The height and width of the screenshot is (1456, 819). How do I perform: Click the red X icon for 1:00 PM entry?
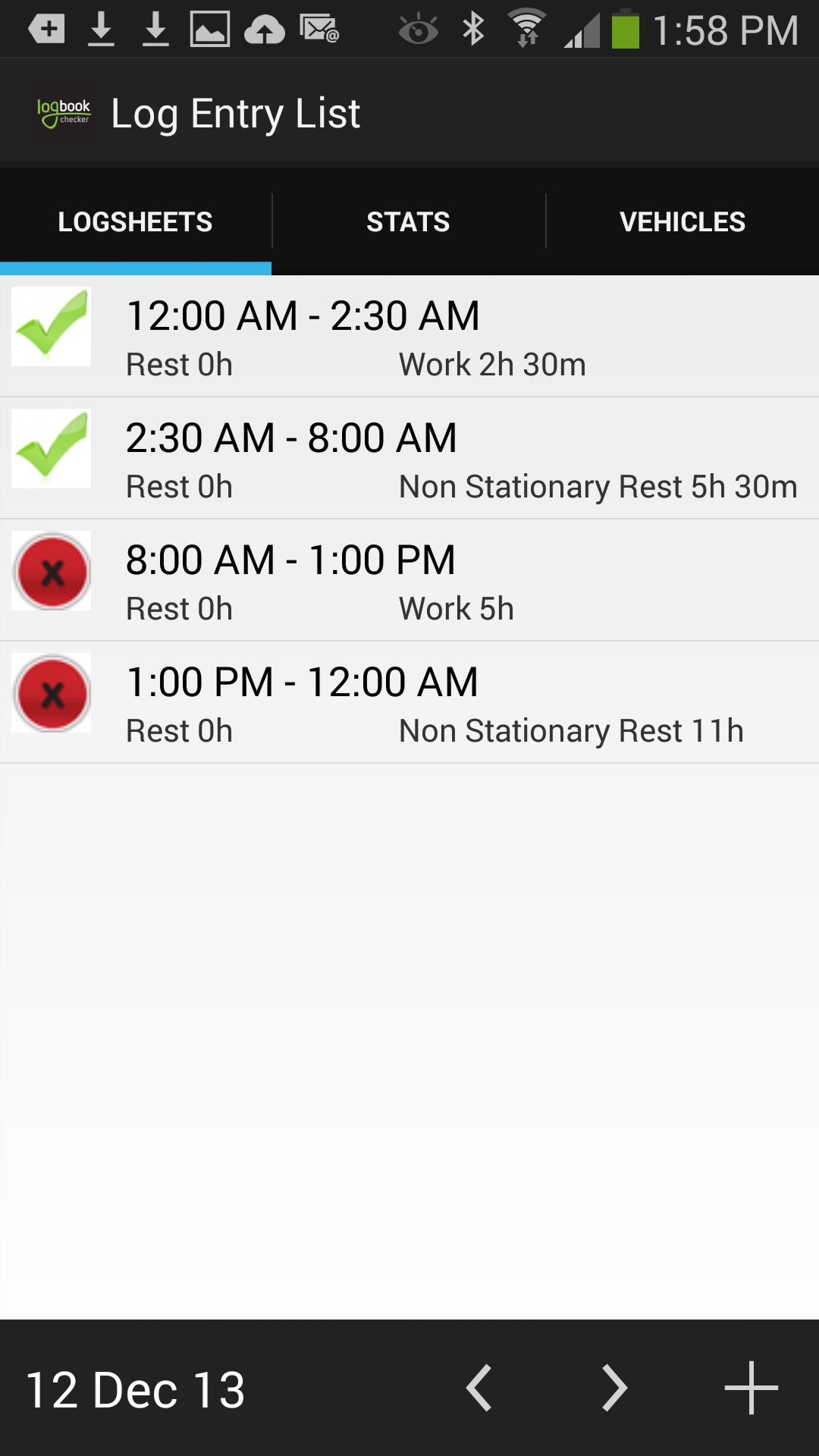pyautogui.click(x=51, y=694)
